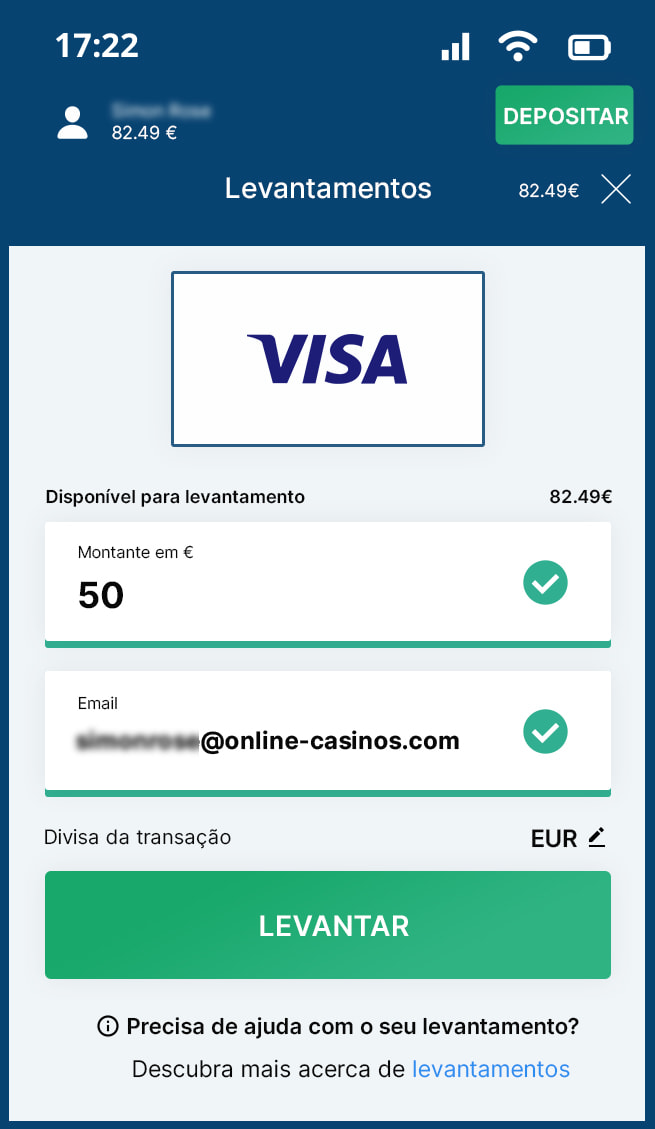The width and height of the screenshot is (655, 1129).
Task: Edit the Montante em € field
Action: pos(290,595)
